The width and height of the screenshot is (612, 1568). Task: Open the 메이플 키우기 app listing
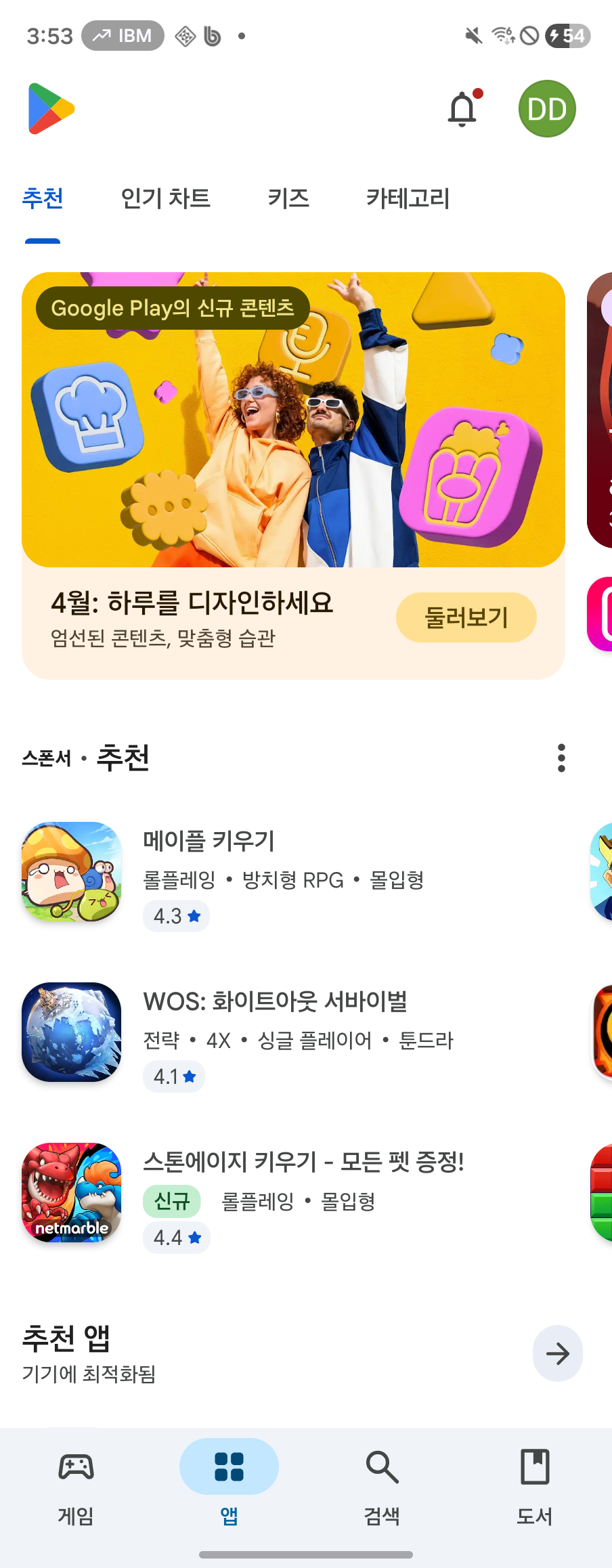pyautogui.click(x=209, y=842)
